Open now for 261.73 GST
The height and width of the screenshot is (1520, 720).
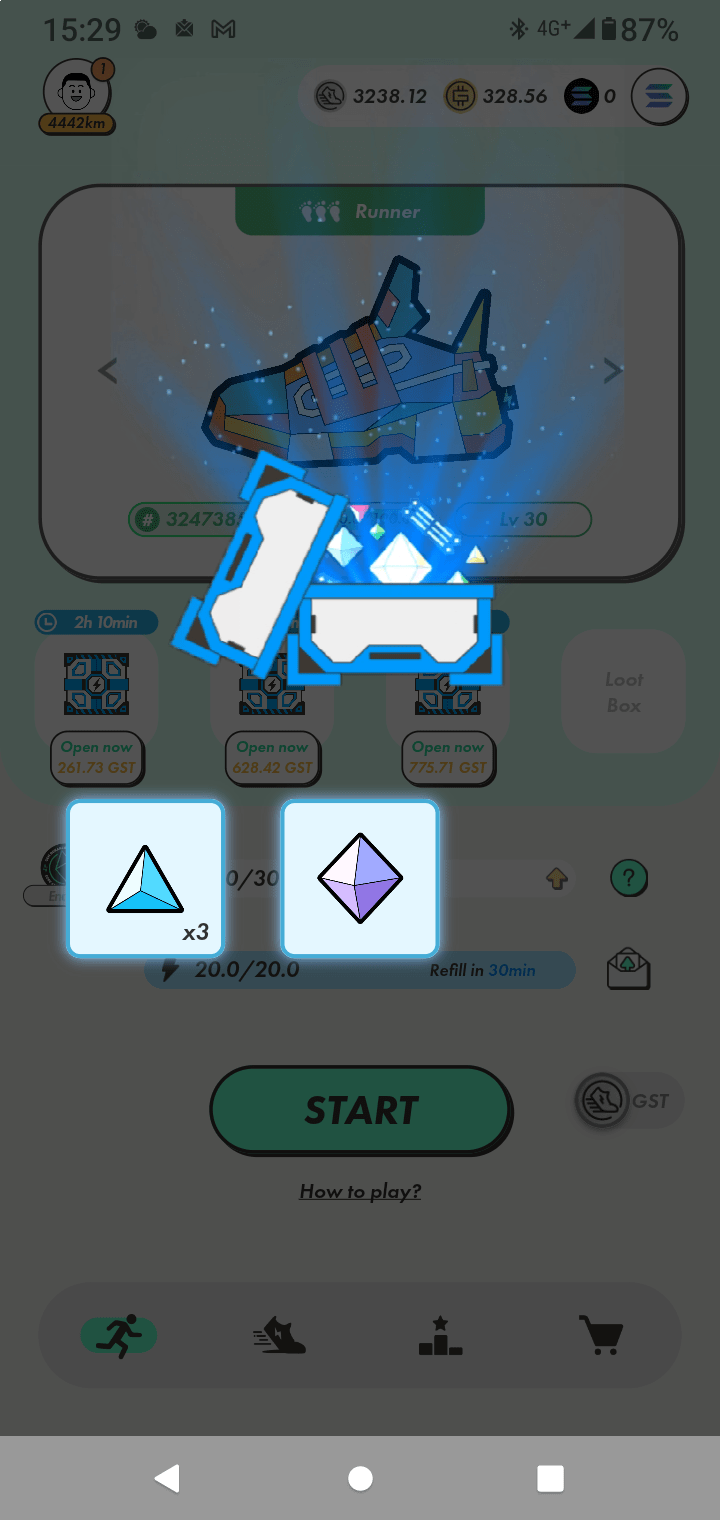point(97,758)
